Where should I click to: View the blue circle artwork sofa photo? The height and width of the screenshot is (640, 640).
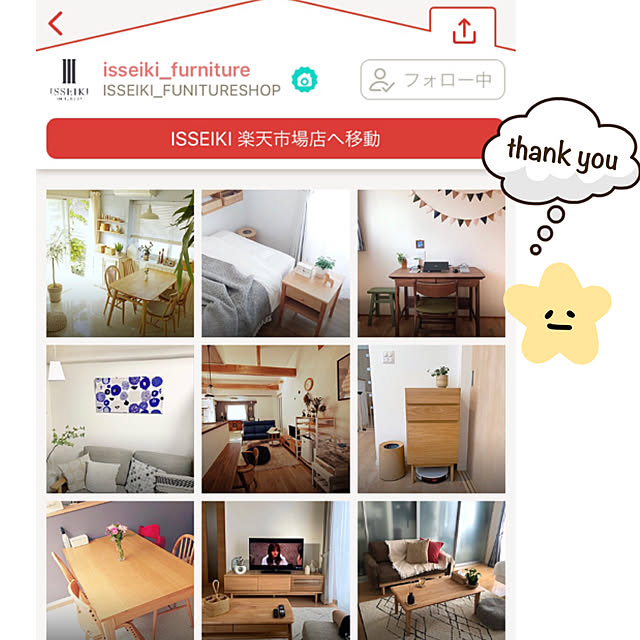(120, 419)
